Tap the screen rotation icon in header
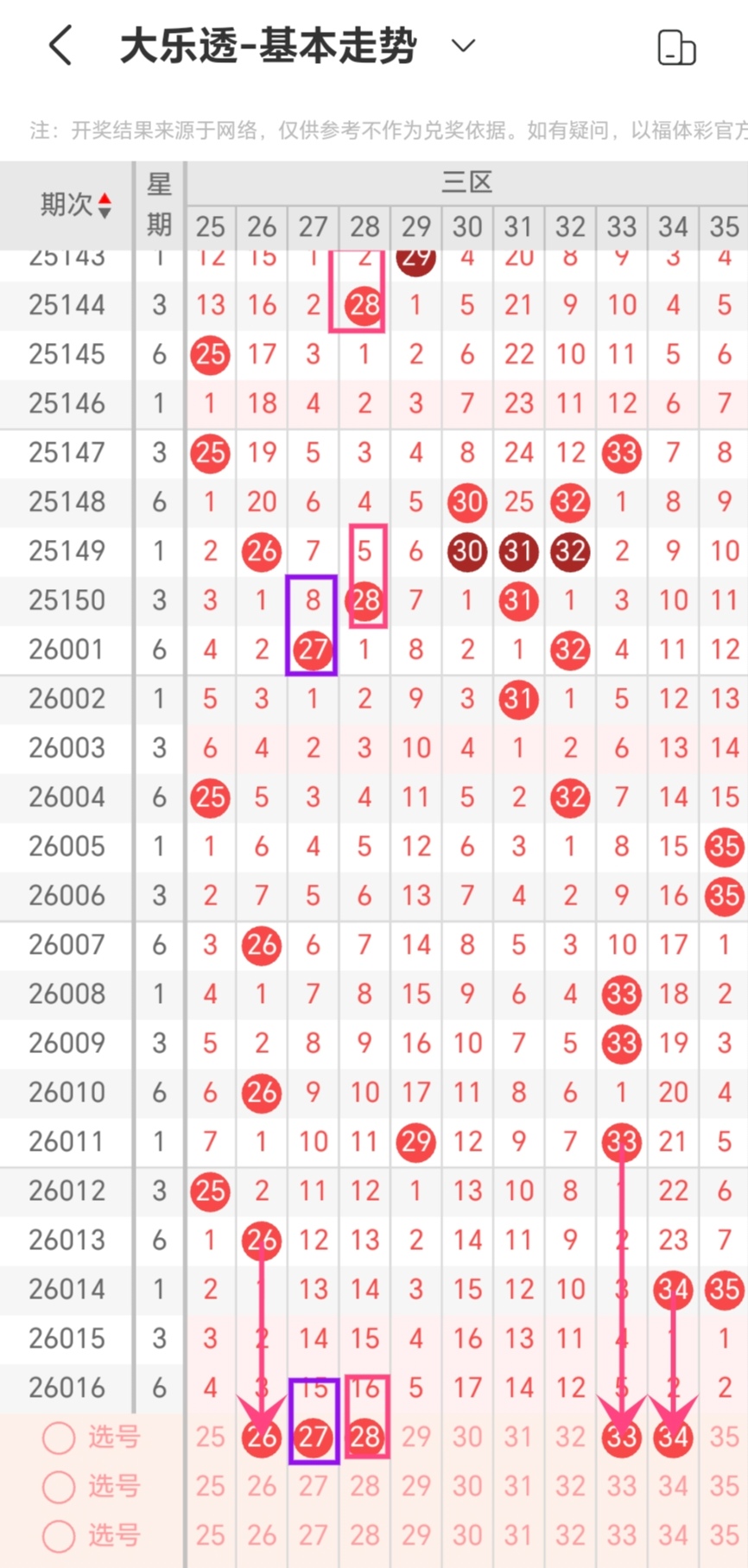 click(x=676, y=48)
